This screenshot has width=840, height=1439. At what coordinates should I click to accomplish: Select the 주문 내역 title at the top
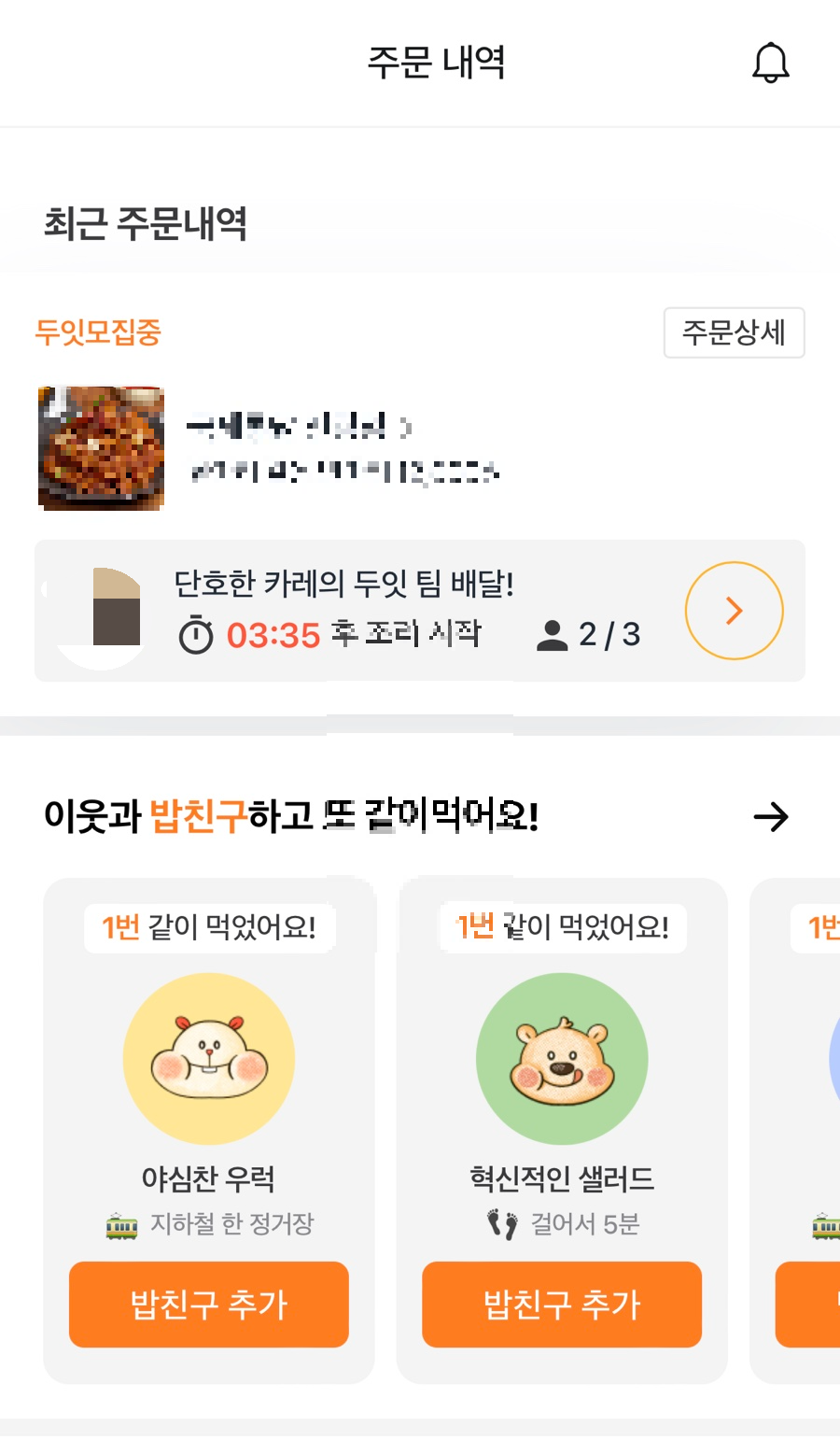[x=437, y=62]
